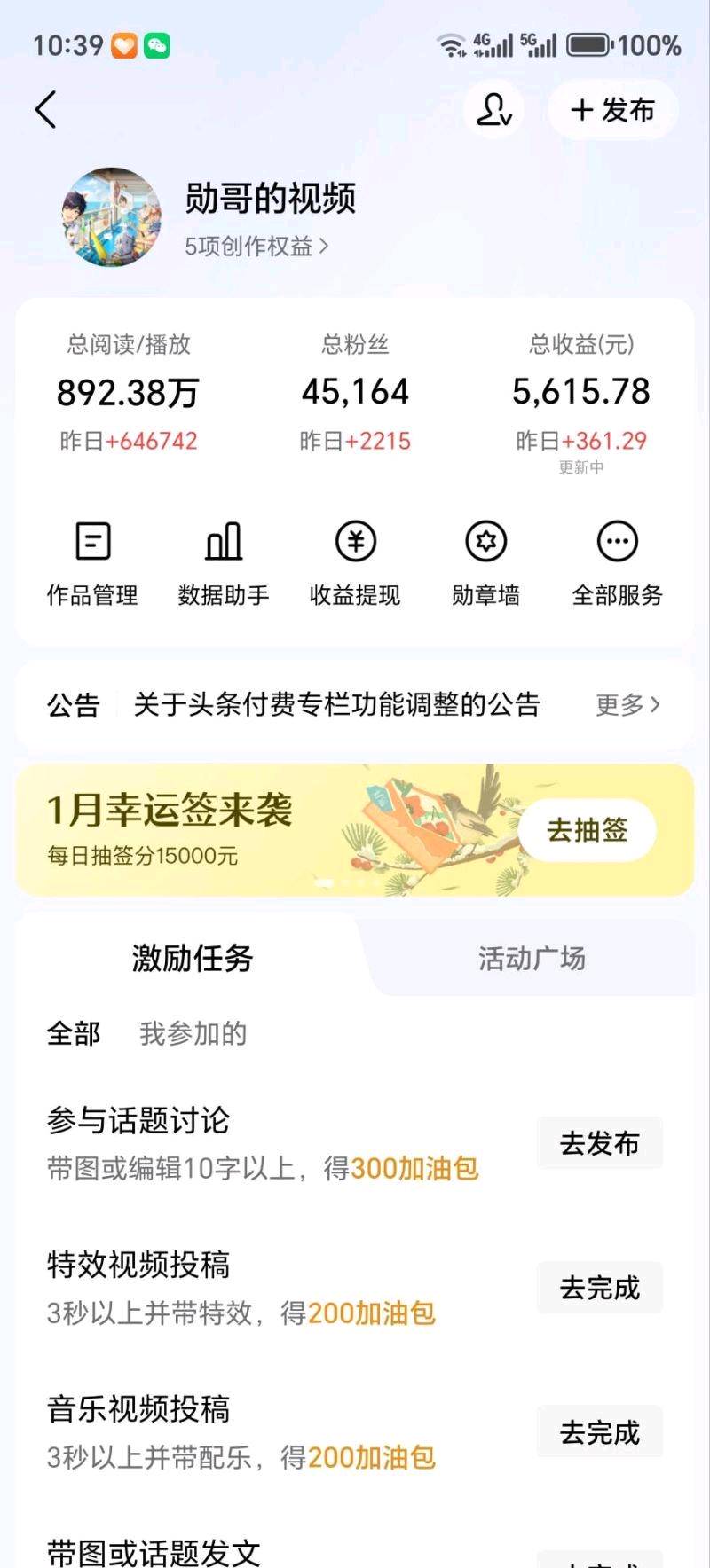Tap the 发布 publish button
710x1568 pixels.
613,110
